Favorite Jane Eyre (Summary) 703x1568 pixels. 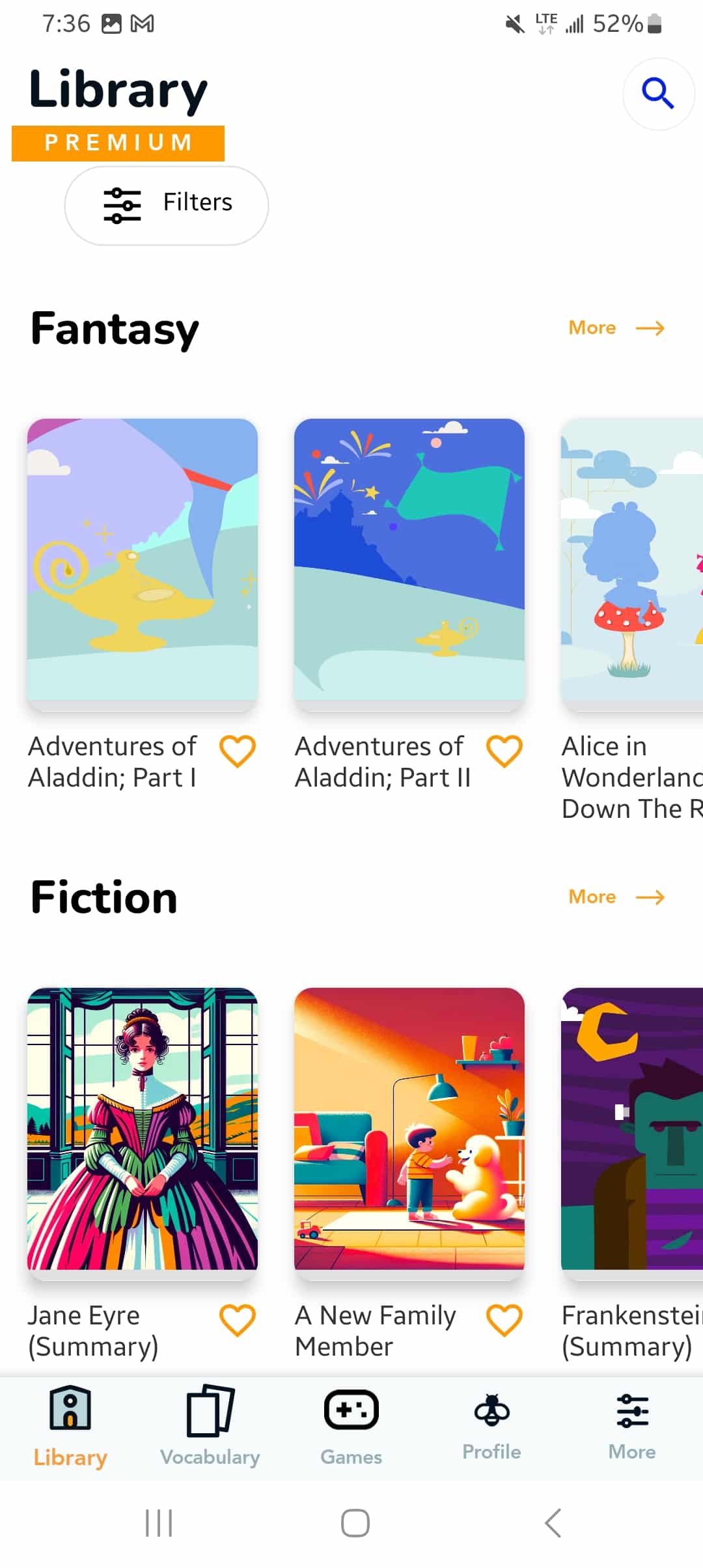click(x=238, y=1320)
